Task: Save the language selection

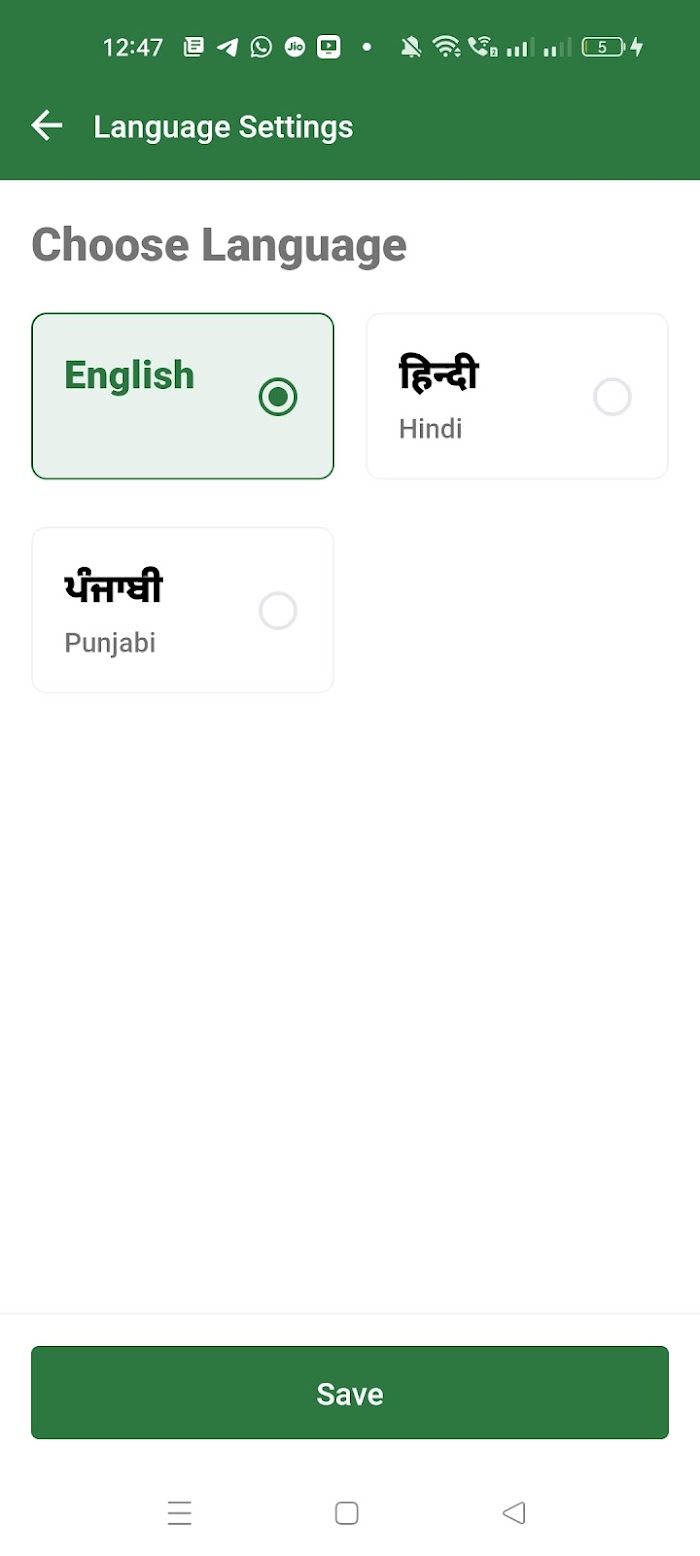Action: click(350, 1393)
